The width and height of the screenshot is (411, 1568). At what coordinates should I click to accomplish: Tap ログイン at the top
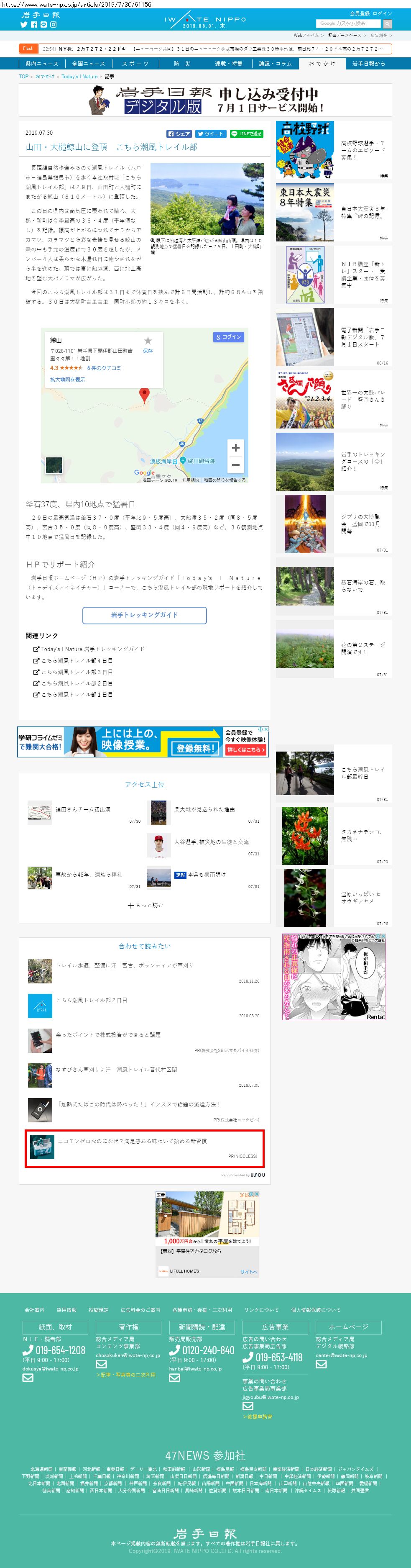[x=383, y=13]
